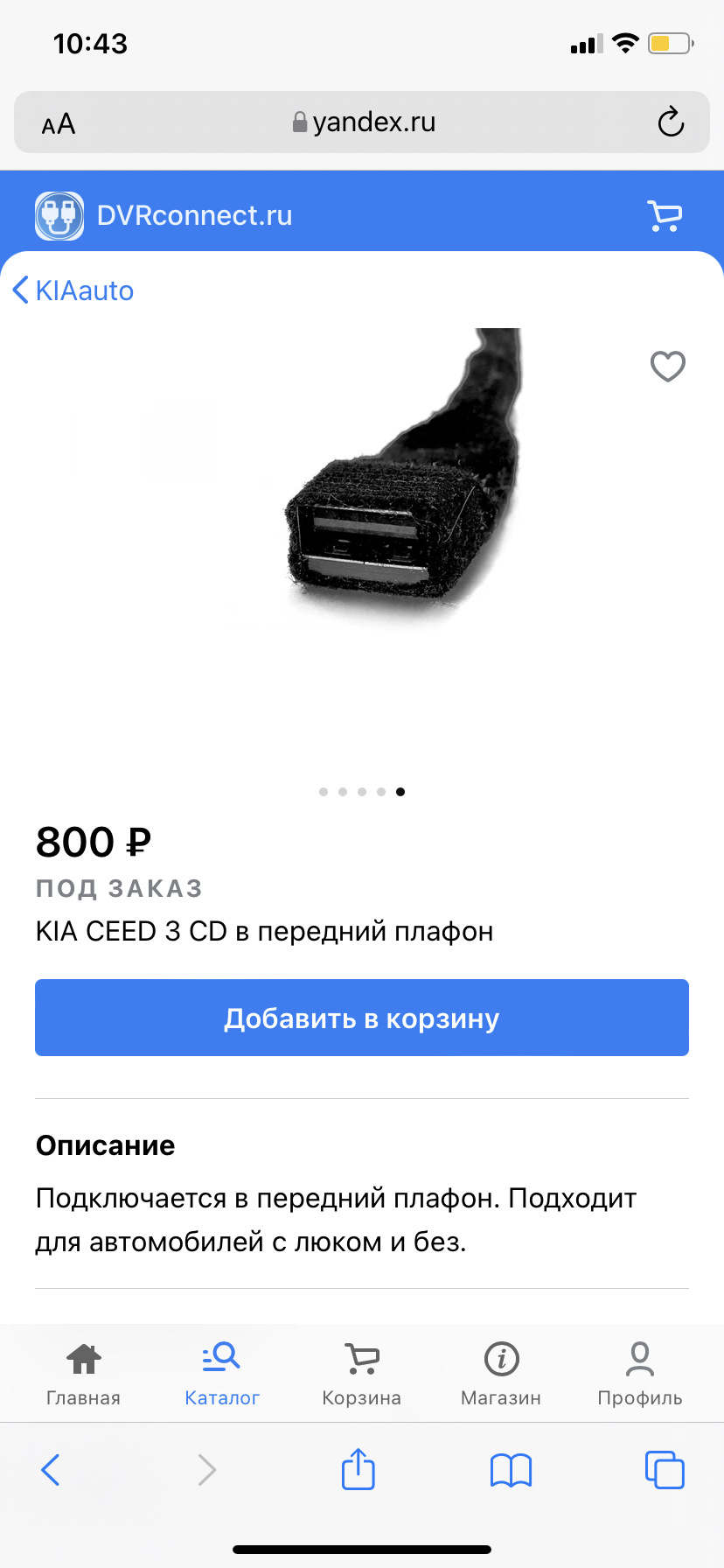This screenshot has width=724, height=1568.
Task: Tap the DVRconnect.ru plug logo
Action: (56, 215)
